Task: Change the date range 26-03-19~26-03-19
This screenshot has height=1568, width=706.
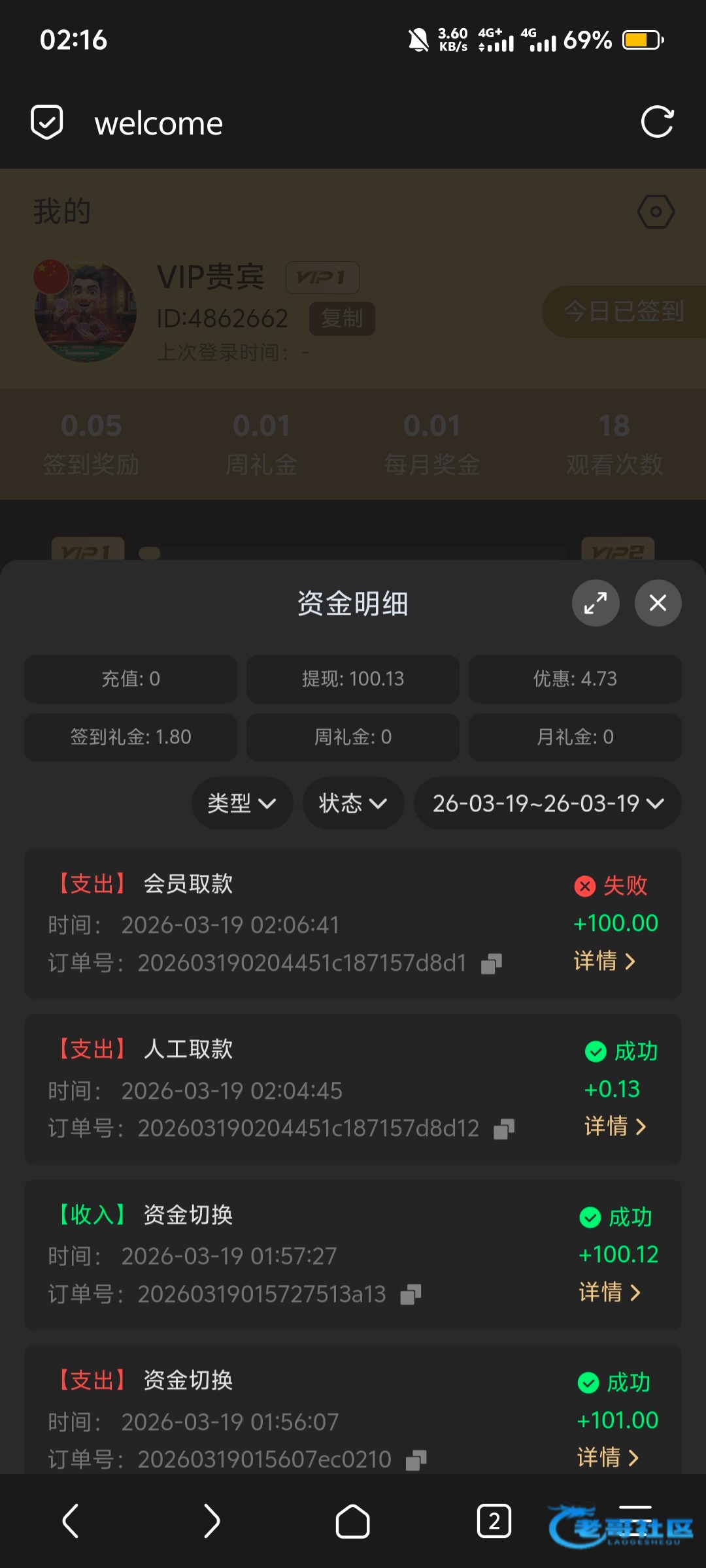Action: click(x=548, y=803)
